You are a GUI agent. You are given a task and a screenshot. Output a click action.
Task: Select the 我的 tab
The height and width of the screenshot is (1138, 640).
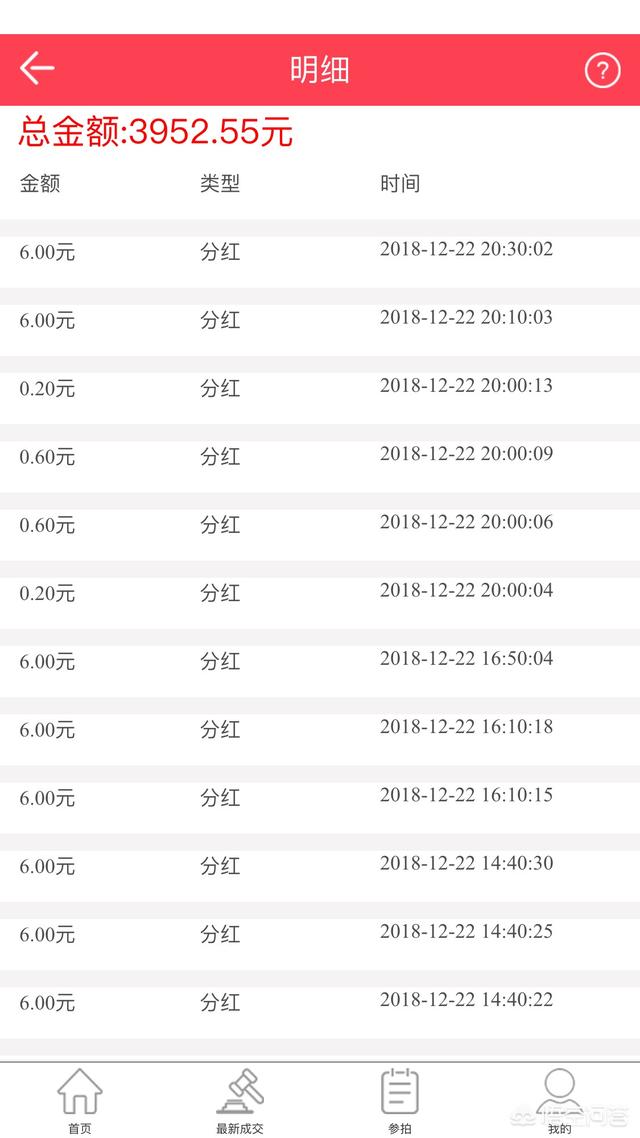pos(559,1100)
